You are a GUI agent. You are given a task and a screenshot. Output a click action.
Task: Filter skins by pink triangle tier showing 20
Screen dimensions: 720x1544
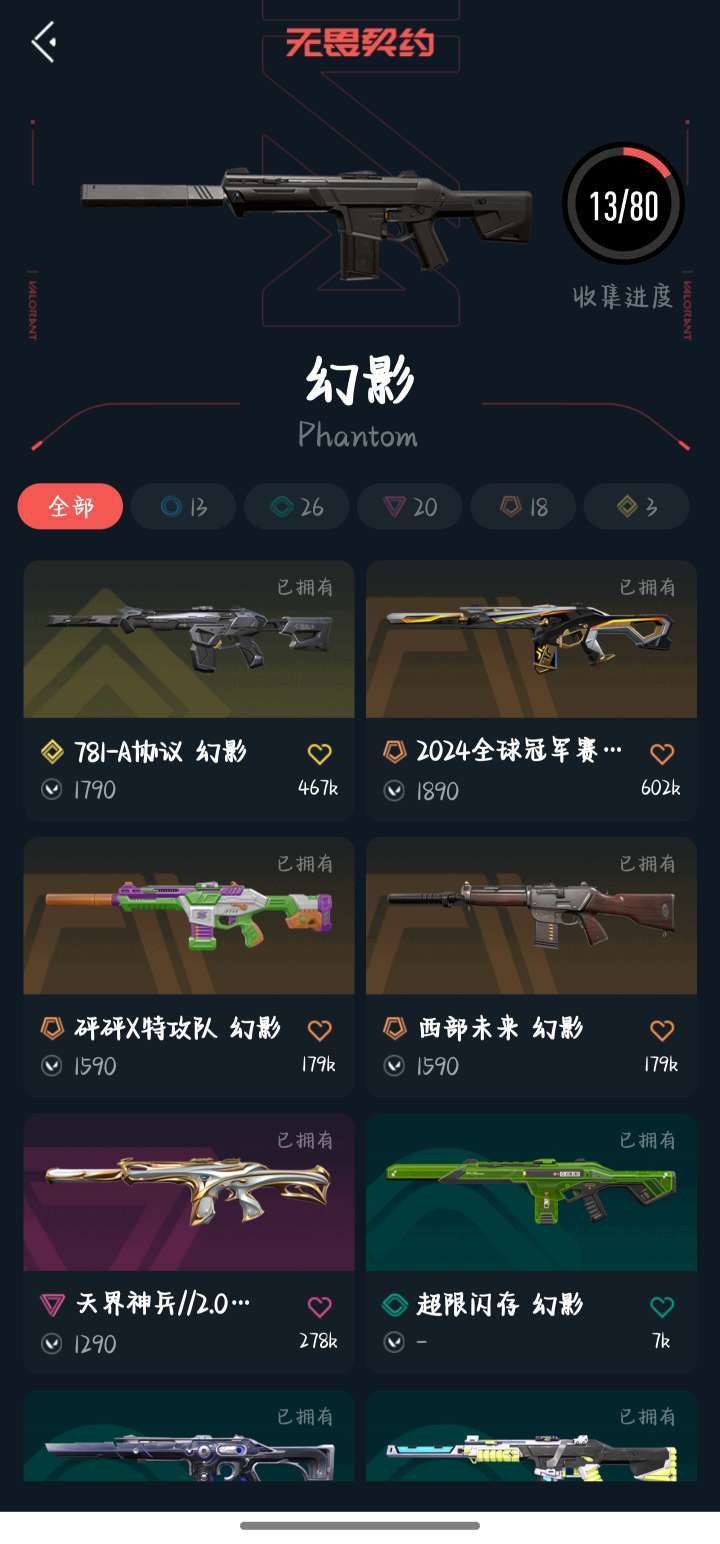click(x=410, y=507)
